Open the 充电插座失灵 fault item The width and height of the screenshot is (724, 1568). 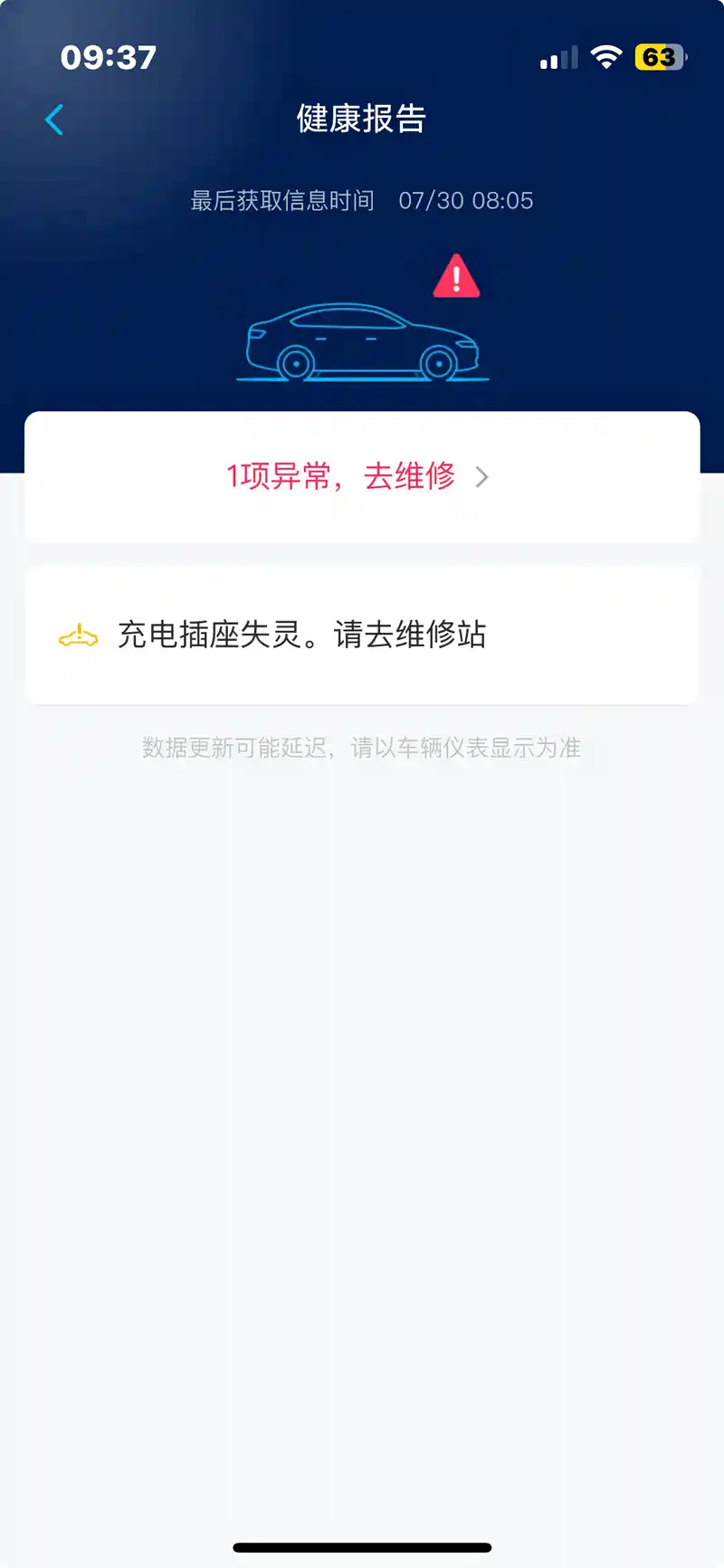pos(302,635)
